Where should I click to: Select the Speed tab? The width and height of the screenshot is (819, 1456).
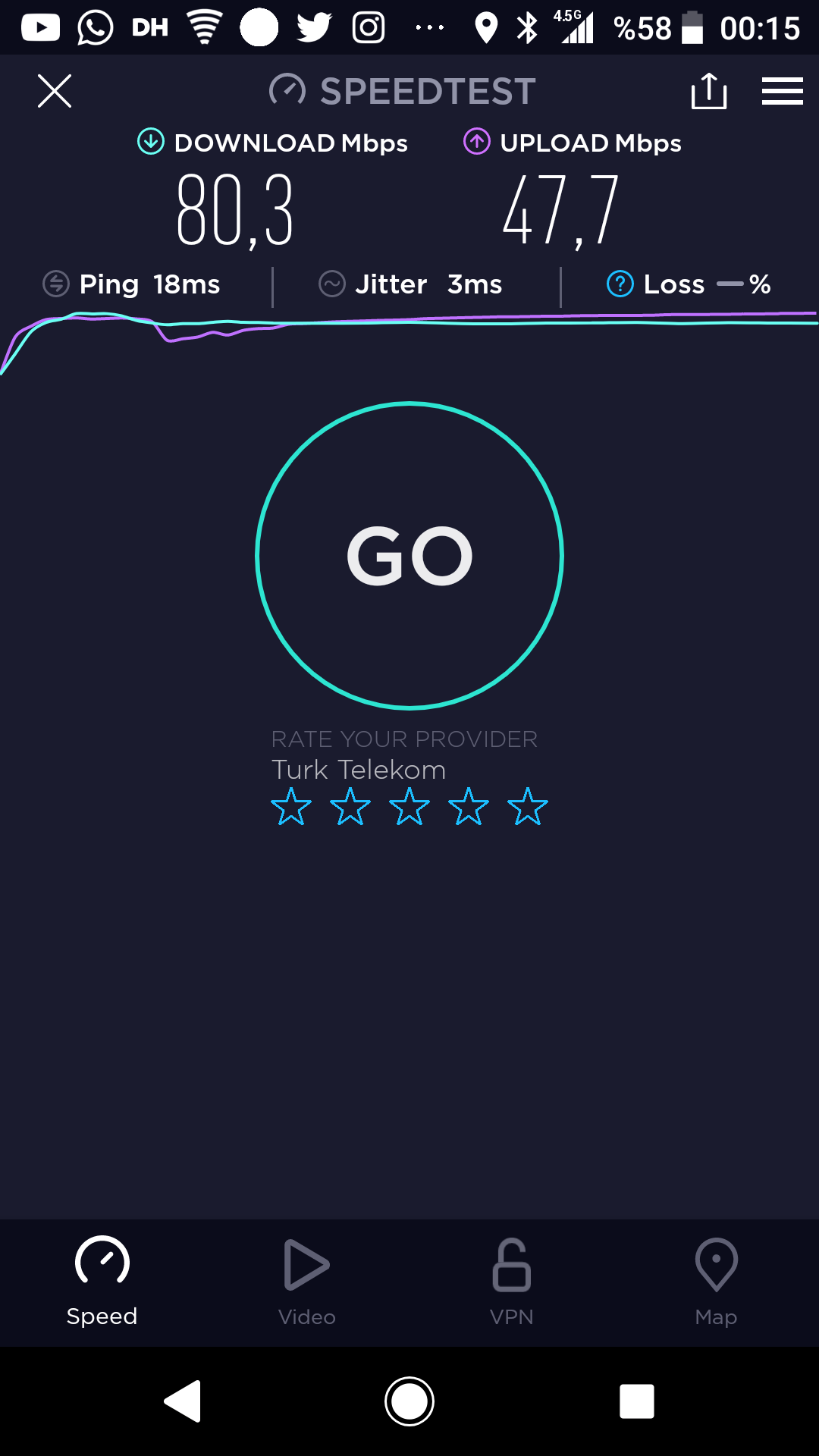pyautogui.click(x=102, y=1282)
